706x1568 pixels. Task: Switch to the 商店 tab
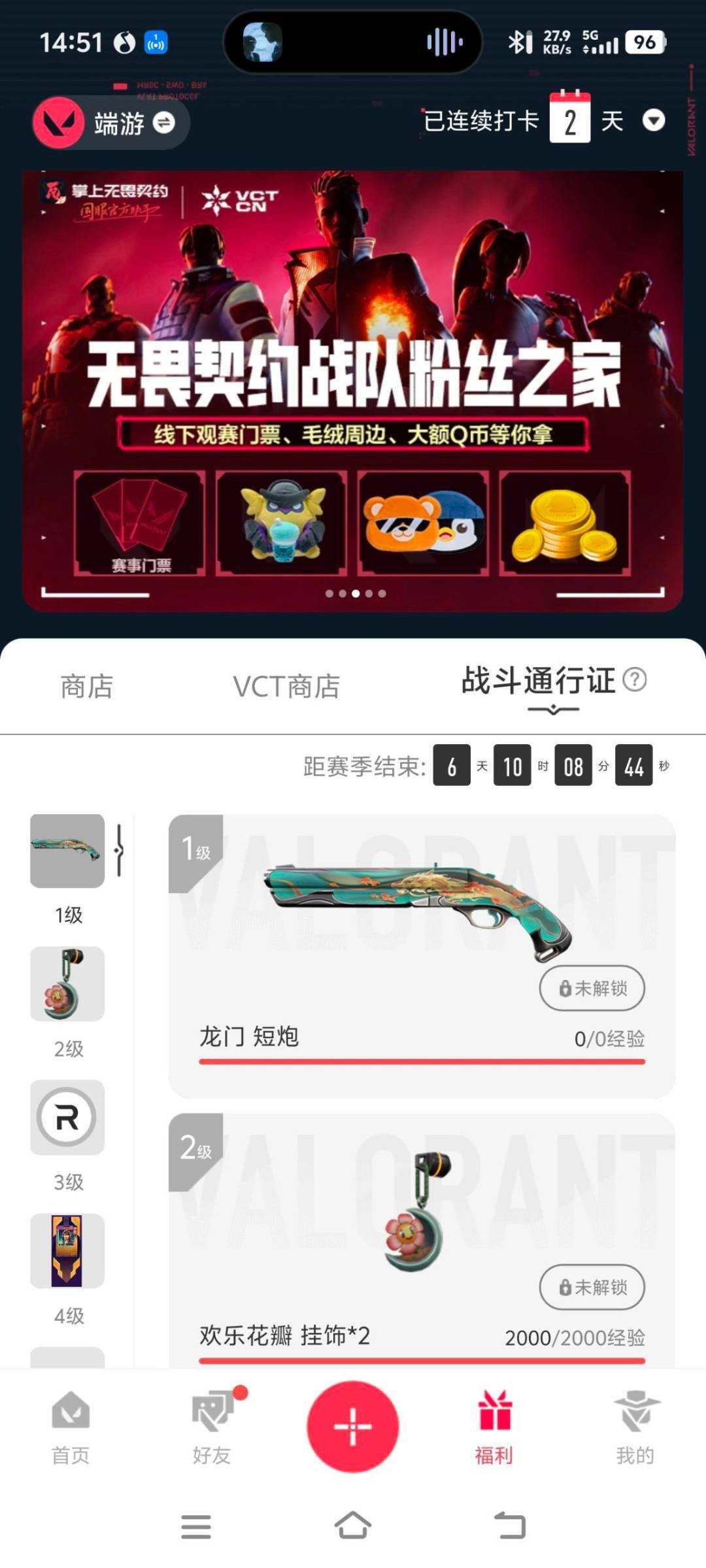(x=88, y=686)
